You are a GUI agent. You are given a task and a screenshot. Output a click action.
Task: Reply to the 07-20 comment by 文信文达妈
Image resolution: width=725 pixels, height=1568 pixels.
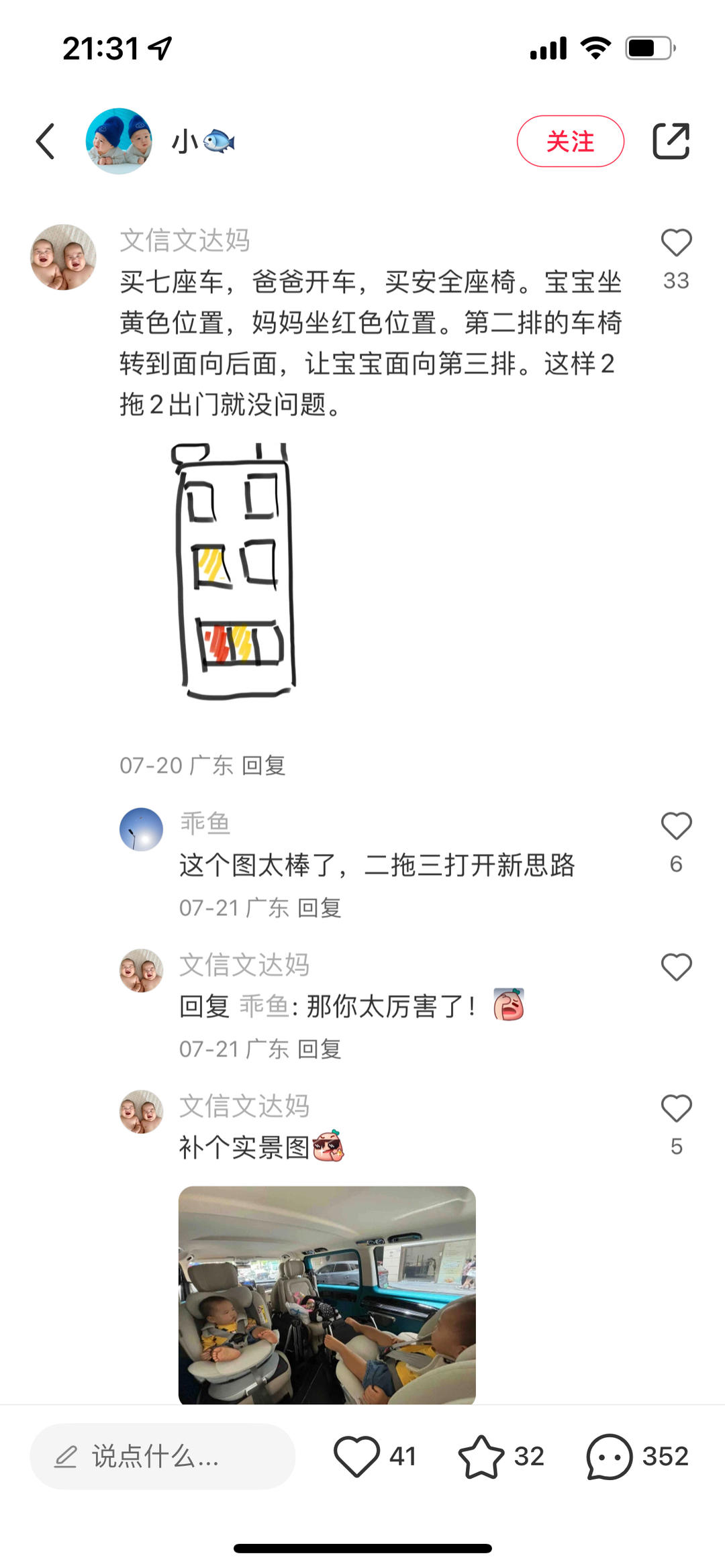tap(264, 765)
